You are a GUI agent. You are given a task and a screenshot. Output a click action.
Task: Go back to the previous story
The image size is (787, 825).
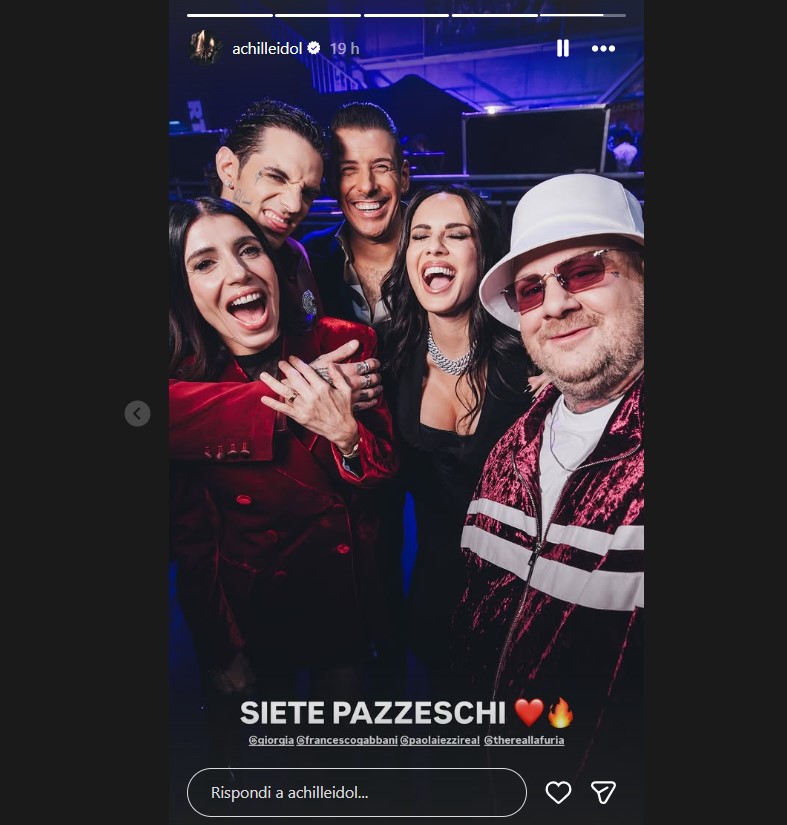(x=138, y=413)
